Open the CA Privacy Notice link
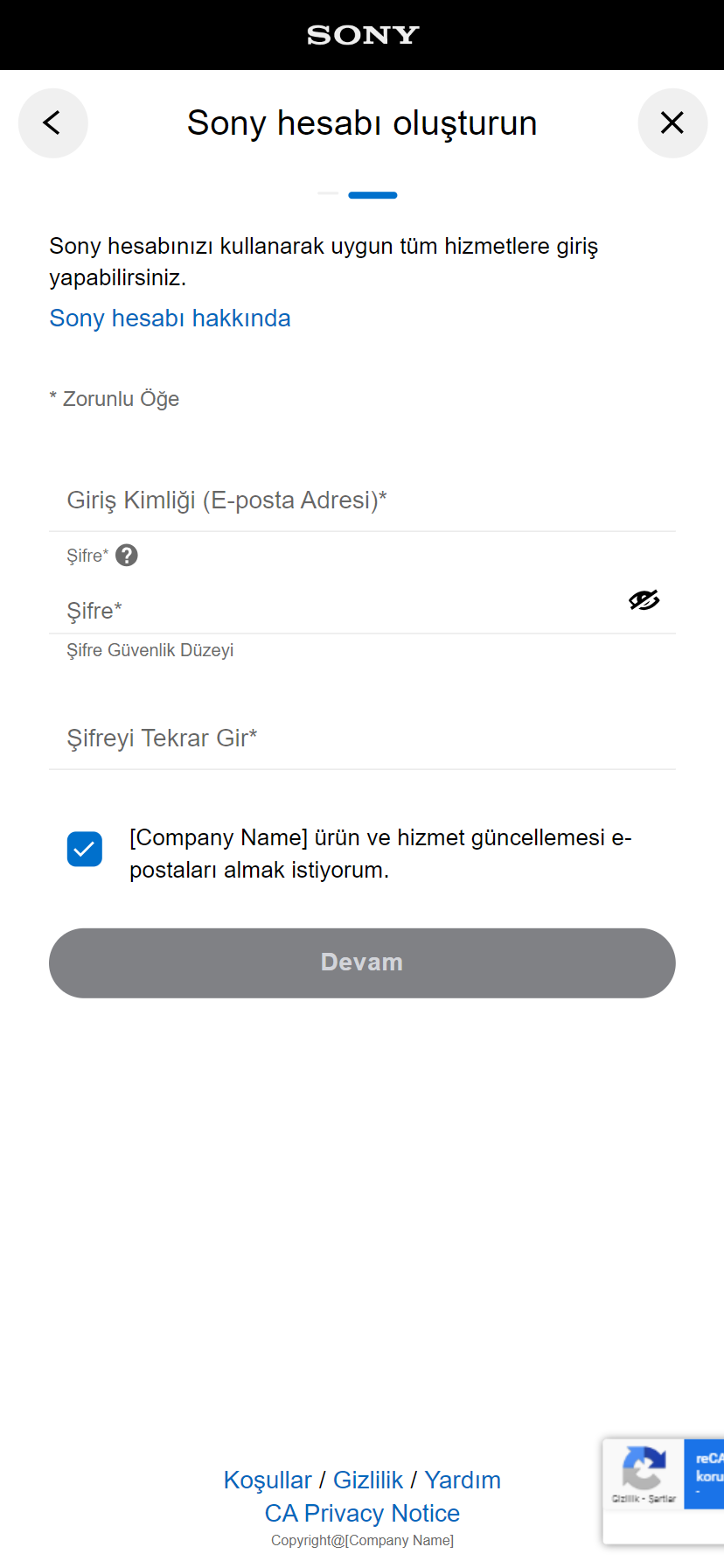Image resolution: width=724 pixels, height=1568 pixels. point(362,1513)
